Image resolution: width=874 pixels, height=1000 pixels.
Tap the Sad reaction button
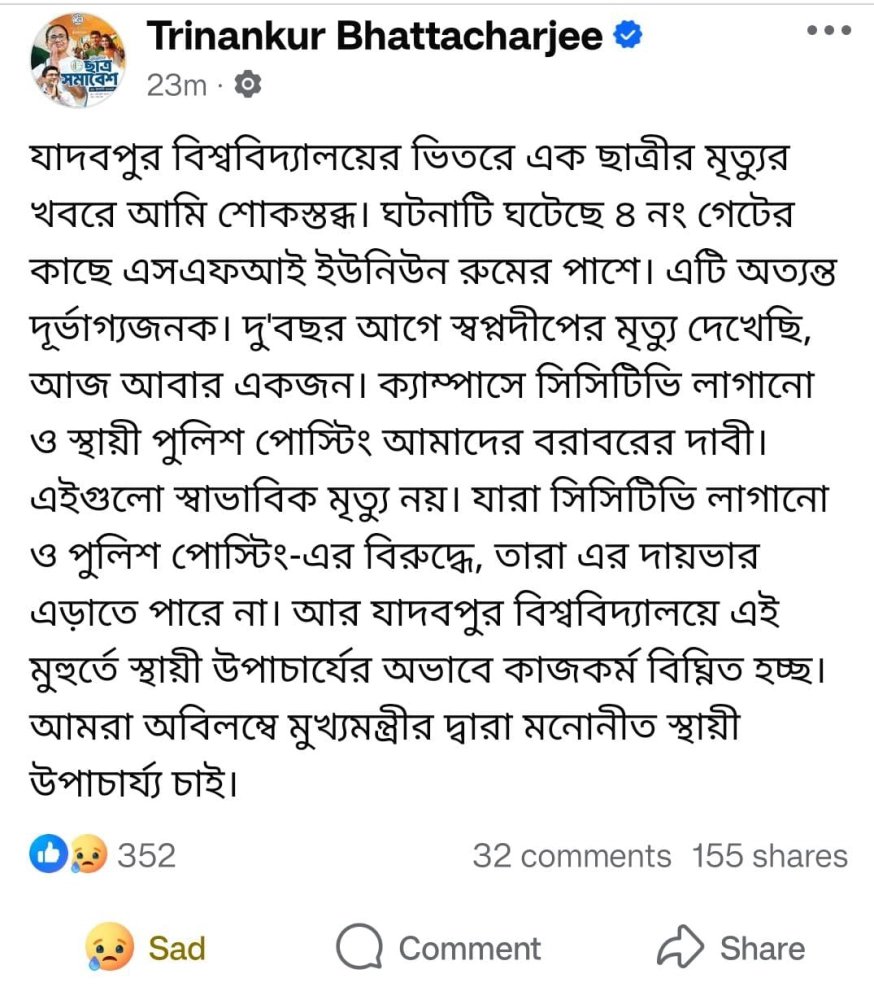point(146,948)
